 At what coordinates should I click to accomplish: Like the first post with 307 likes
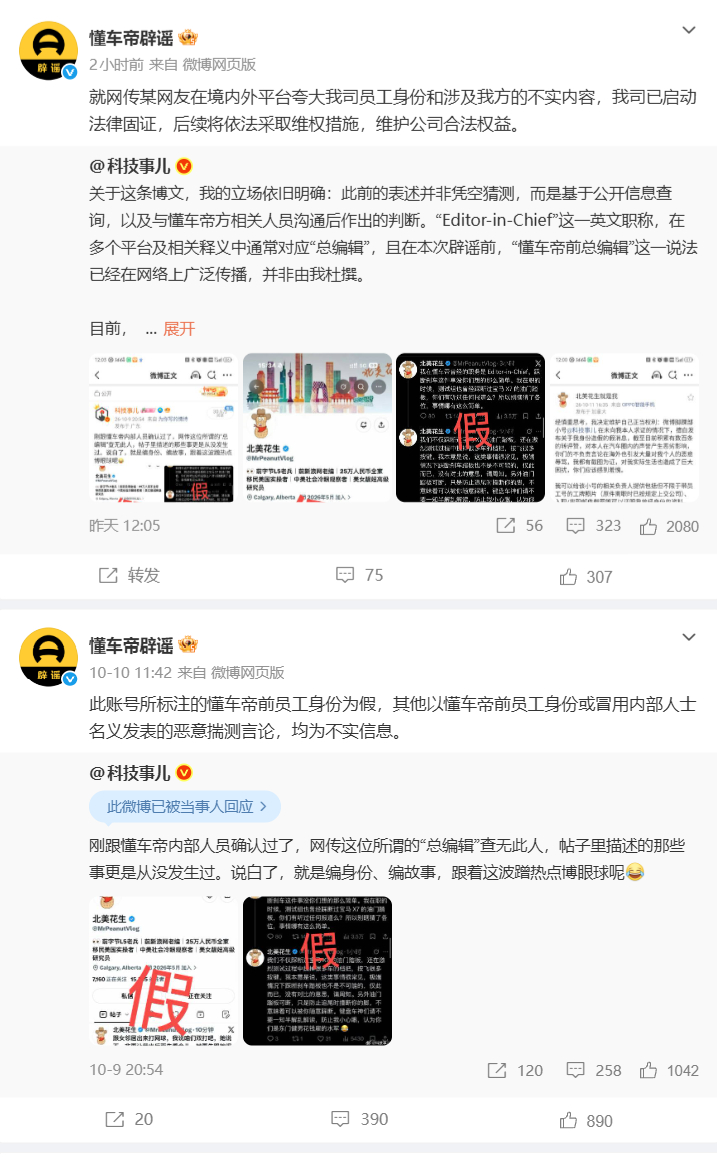tap(586, 577)
